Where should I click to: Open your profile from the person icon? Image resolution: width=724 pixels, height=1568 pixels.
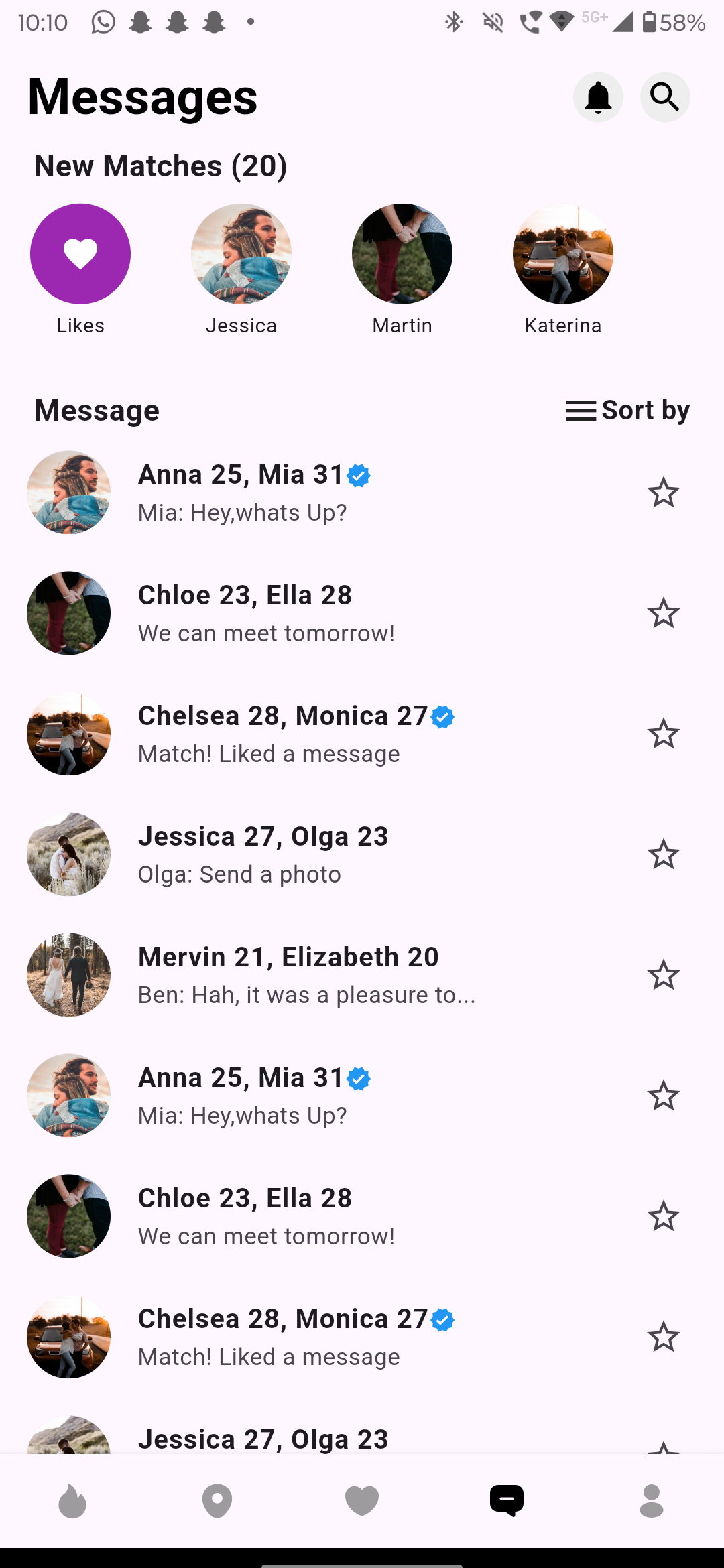[652, 1500]
